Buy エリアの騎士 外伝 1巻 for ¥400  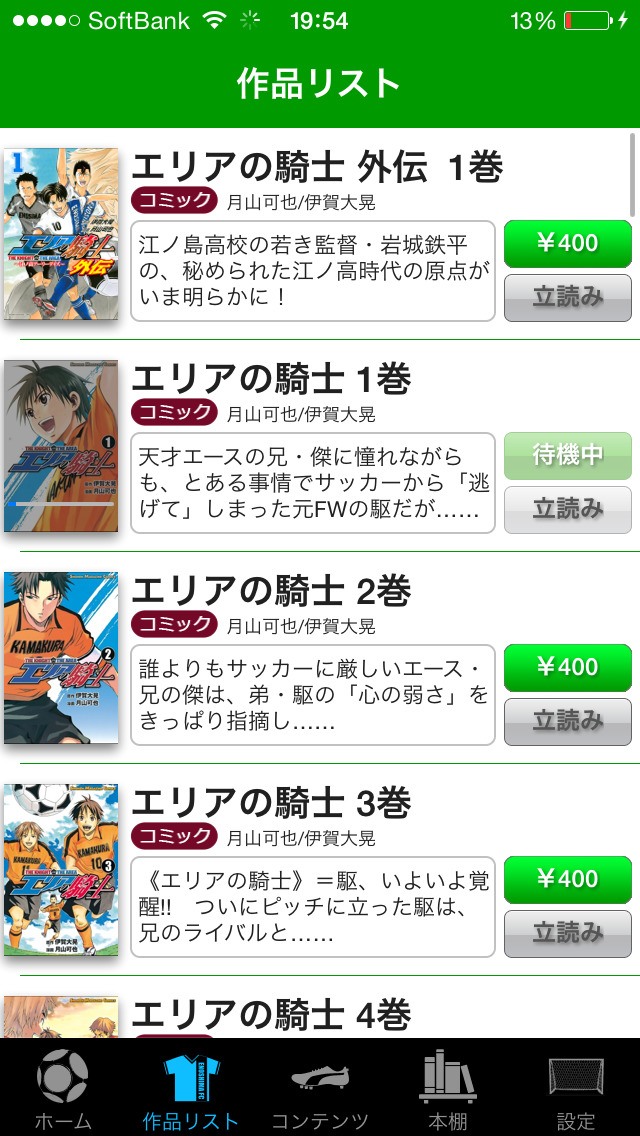567,244
